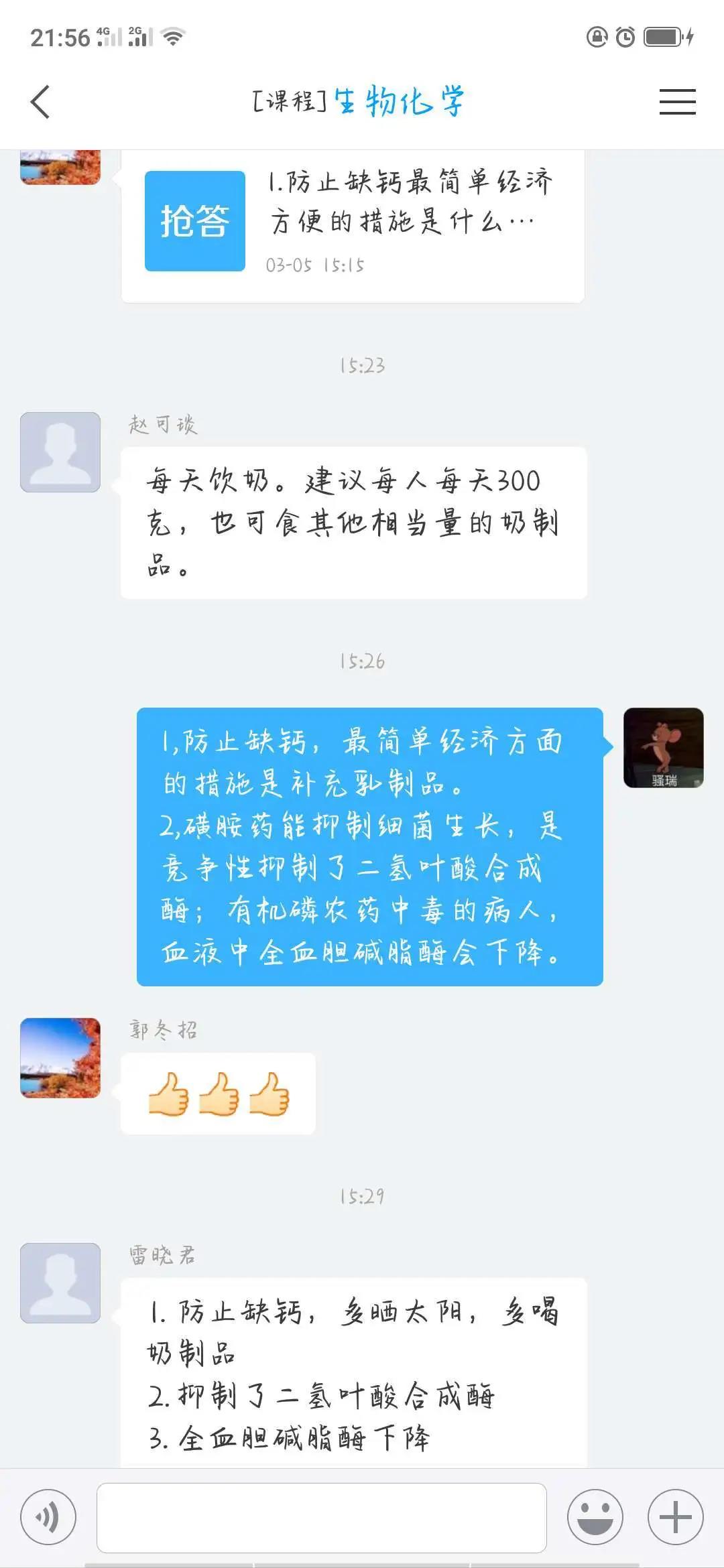The height and width of the screenshot is (1568, 724).
Task: Focus the message text field
Action: (321, 1517)
